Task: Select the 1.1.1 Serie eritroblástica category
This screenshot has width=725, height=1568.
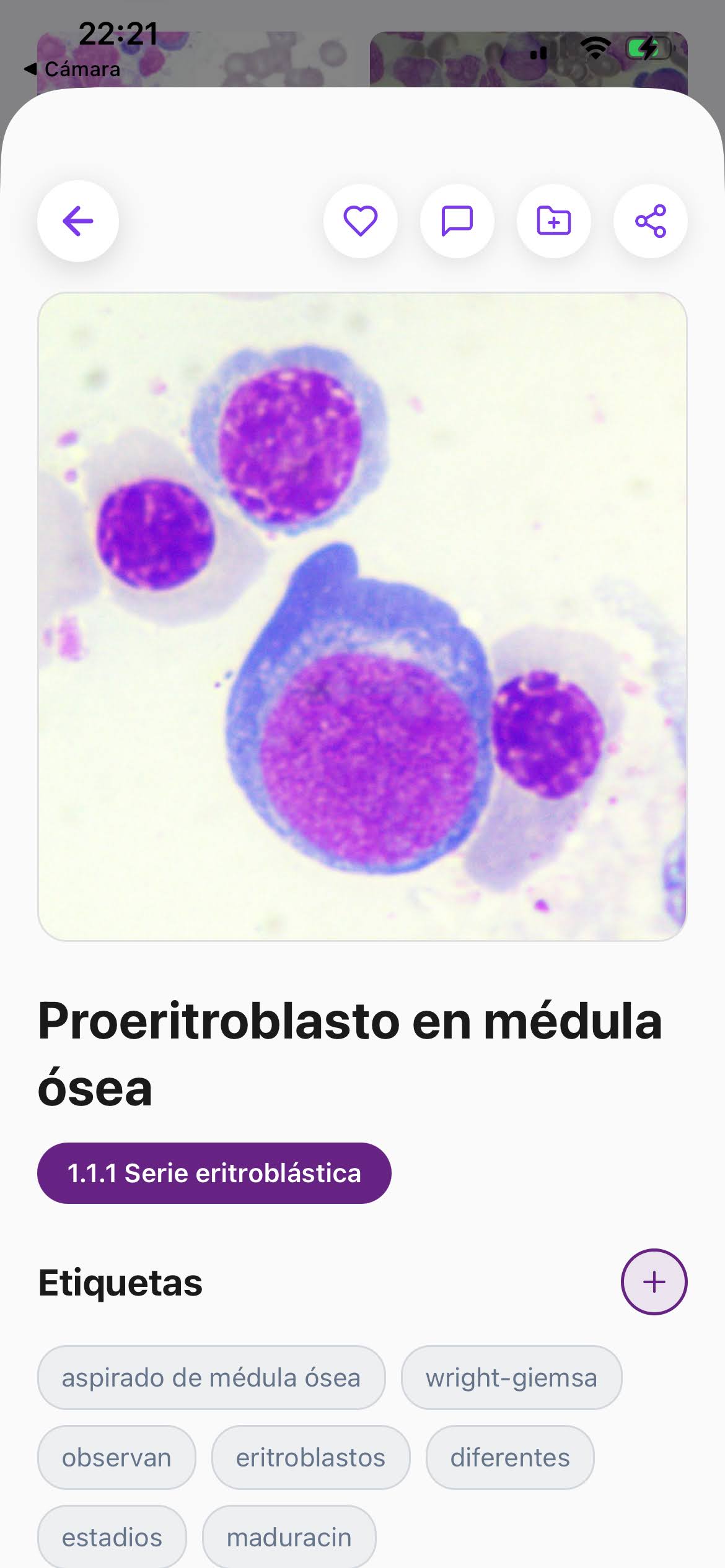Action: click(214, 1173)
